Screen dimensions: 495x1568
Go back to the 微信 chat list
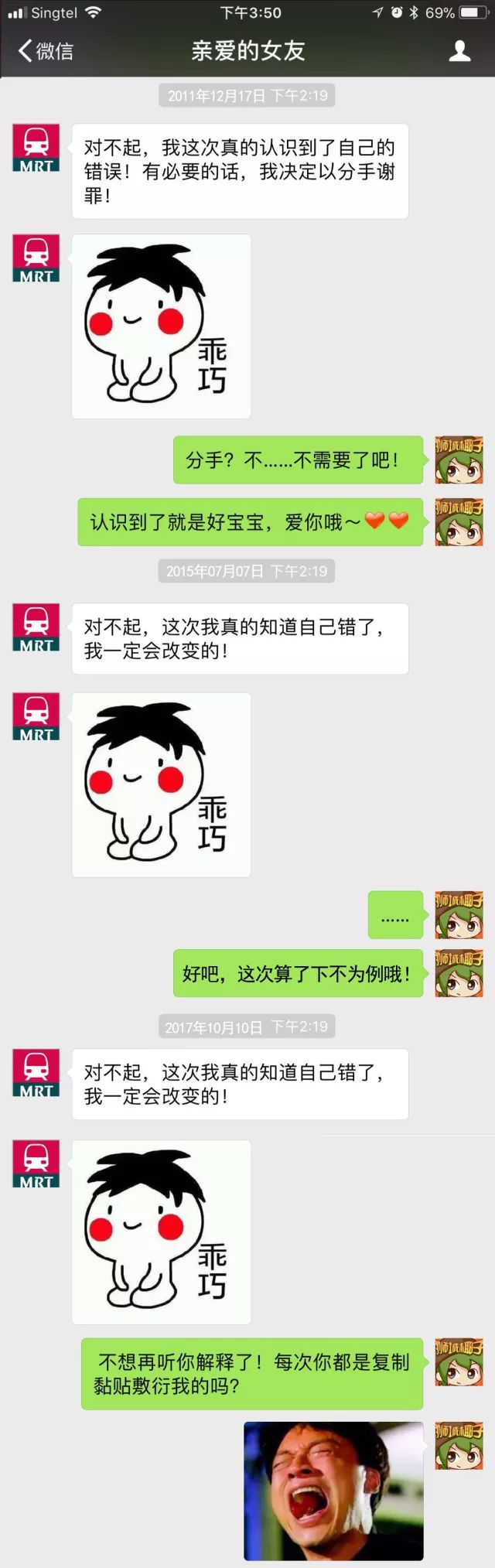pyautogui.click(x=45, y=51)
